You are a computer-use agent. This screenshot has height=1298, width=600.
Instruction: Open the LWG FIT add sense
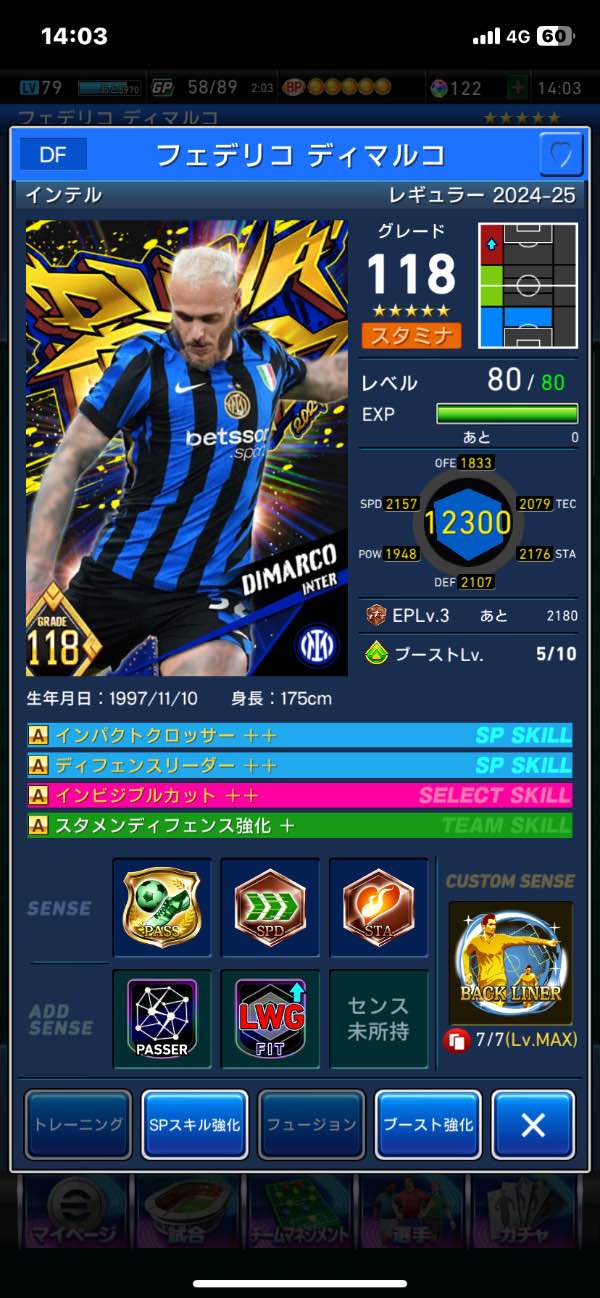(270, 1018)
